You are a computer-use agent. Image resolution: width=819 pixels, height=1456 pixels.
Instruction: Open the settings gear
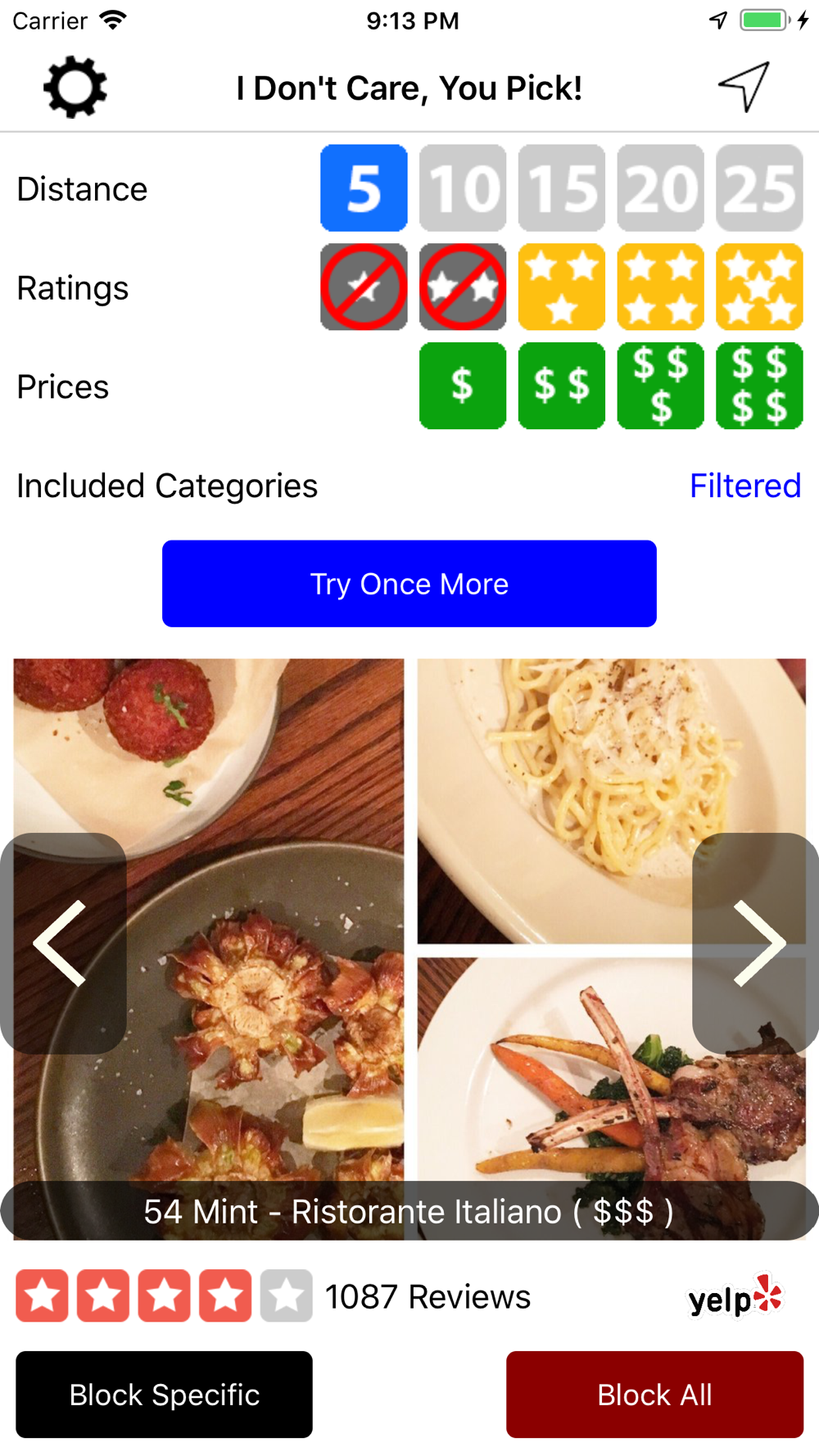[x=75, y=87]
